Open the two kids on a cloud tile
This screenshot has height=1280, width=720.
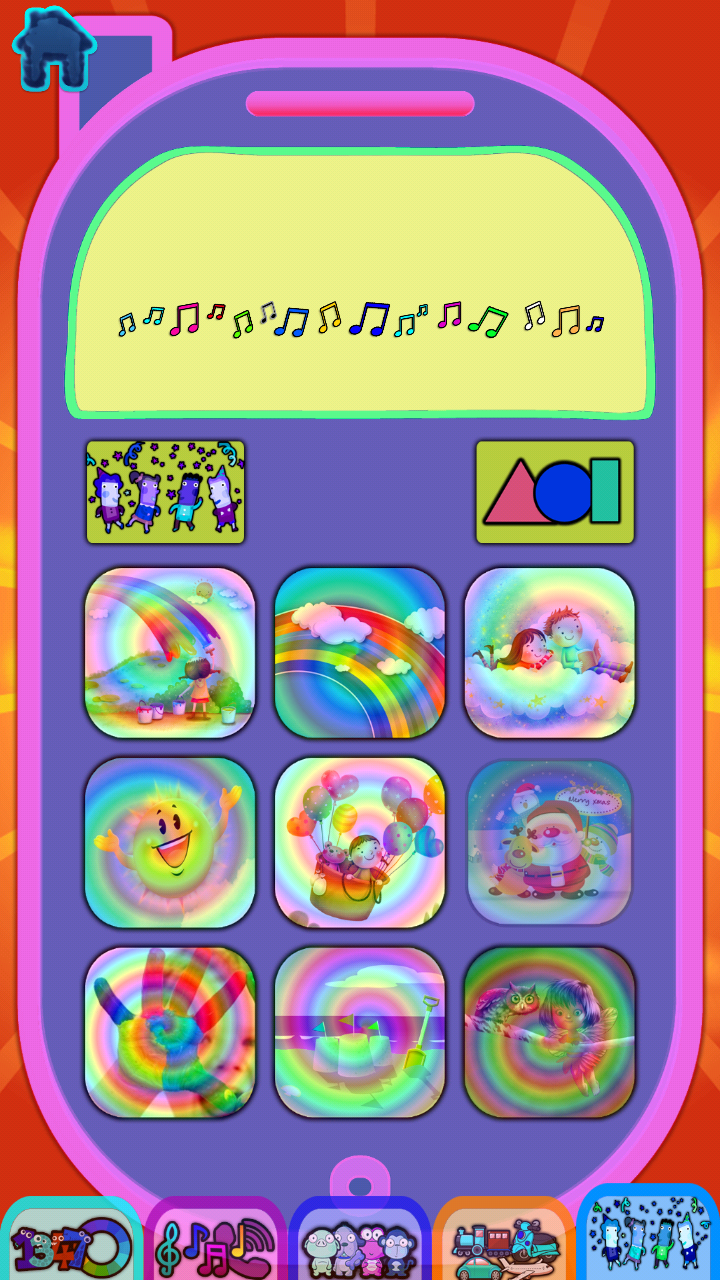coord(550,652)
